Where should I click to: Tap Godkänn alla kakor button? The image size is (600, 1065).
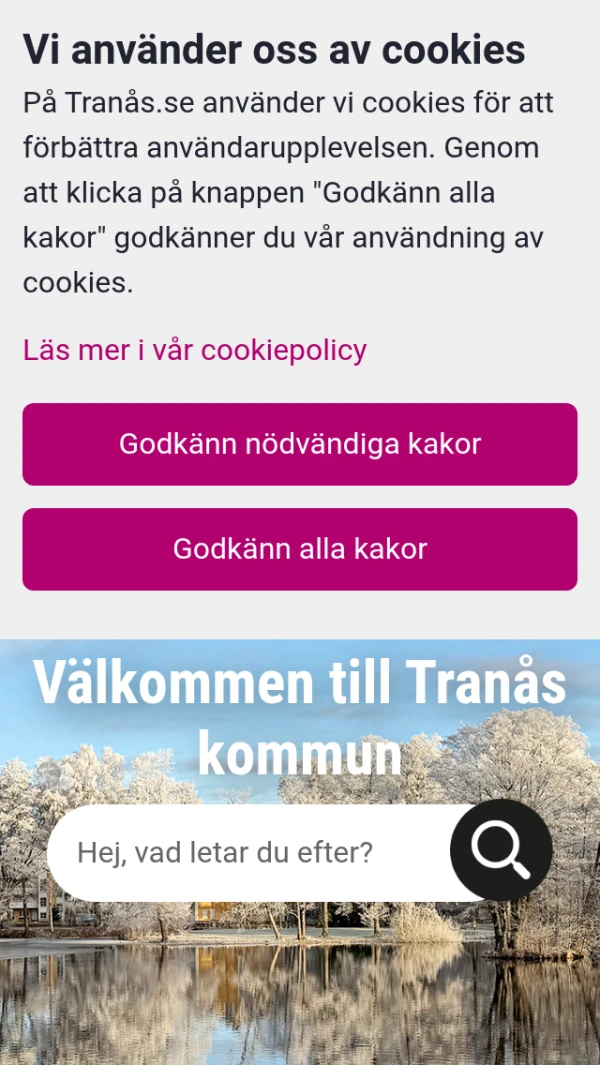coord(300,549)
